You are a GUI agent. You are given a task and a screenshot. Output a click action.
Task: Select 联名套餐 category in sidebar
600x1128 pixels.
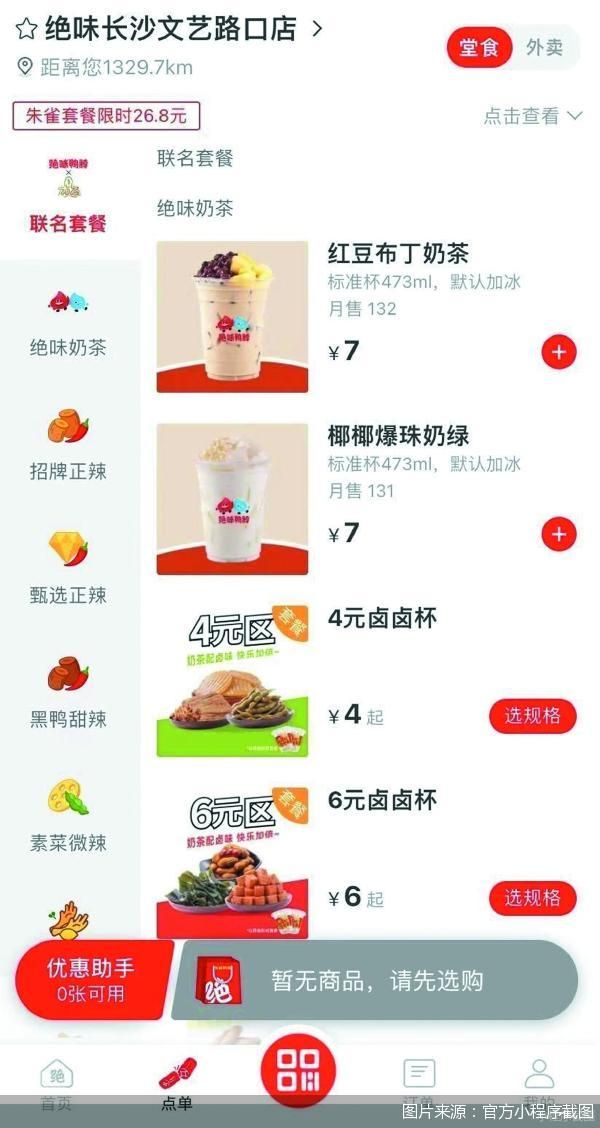68,196
